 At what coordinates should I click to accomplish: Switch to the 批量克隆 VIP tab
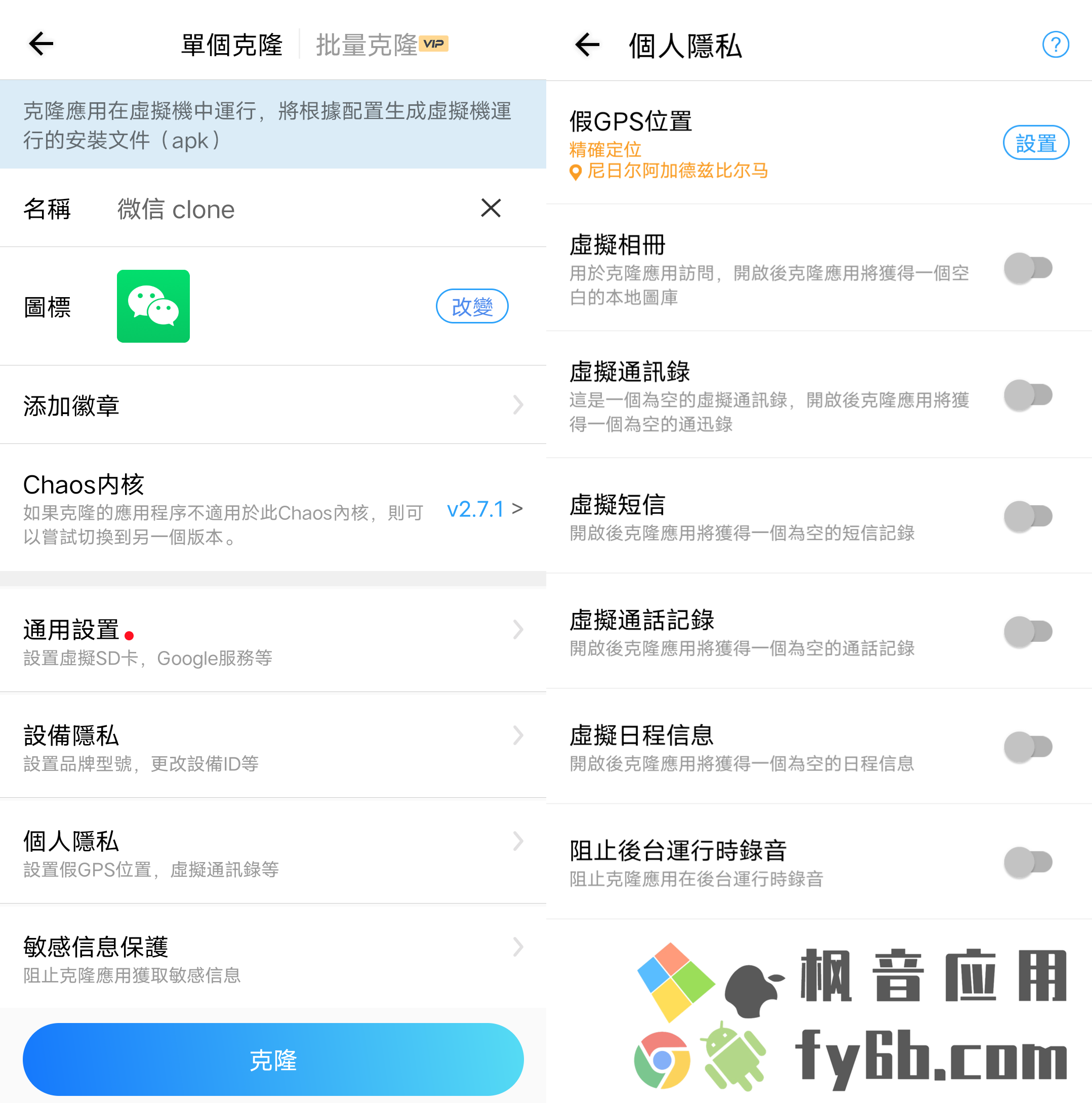click(381, 45)
